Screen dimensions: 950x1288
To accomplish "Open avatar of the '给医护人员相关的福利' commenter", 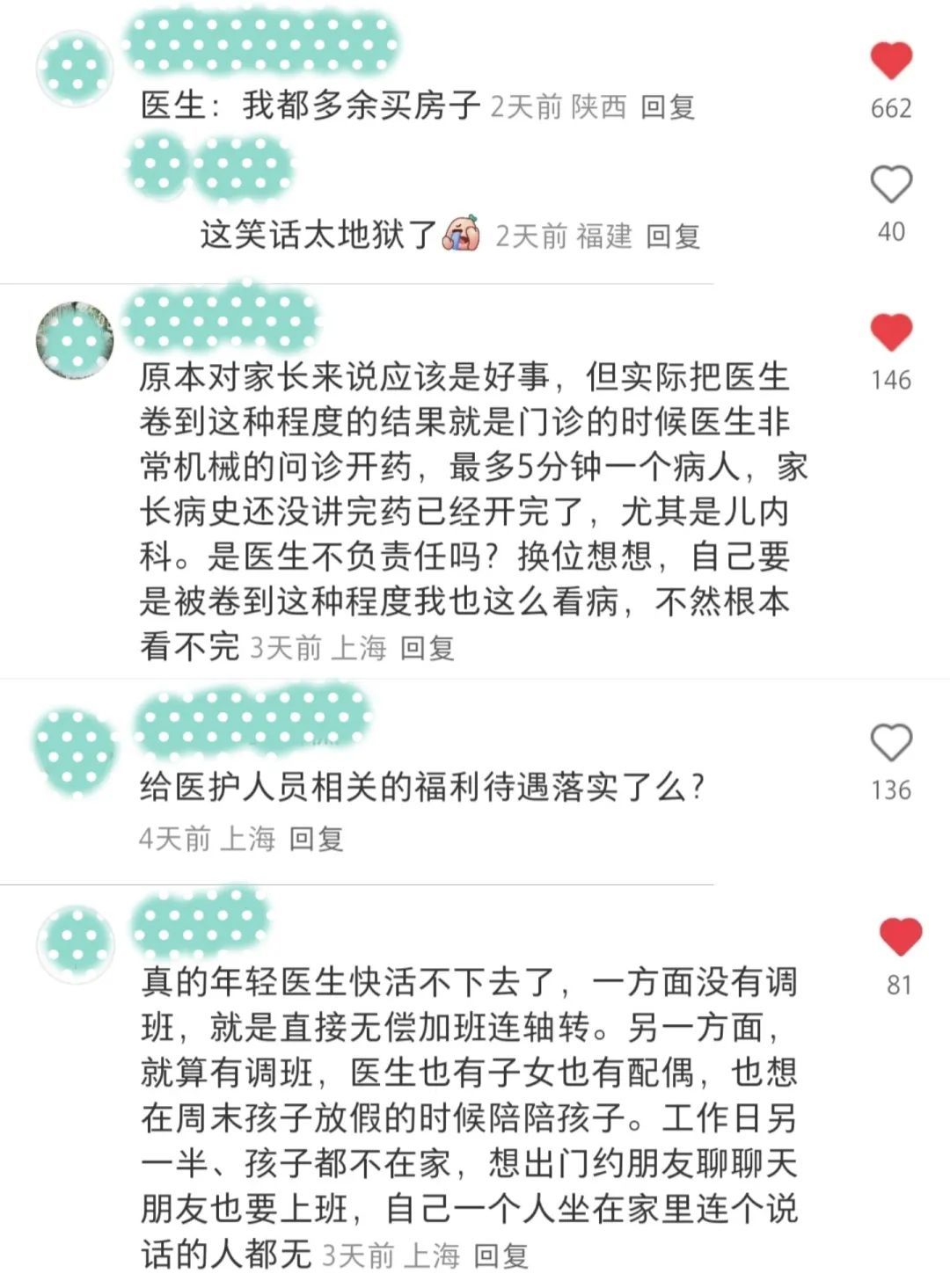I will click(76, 748).
